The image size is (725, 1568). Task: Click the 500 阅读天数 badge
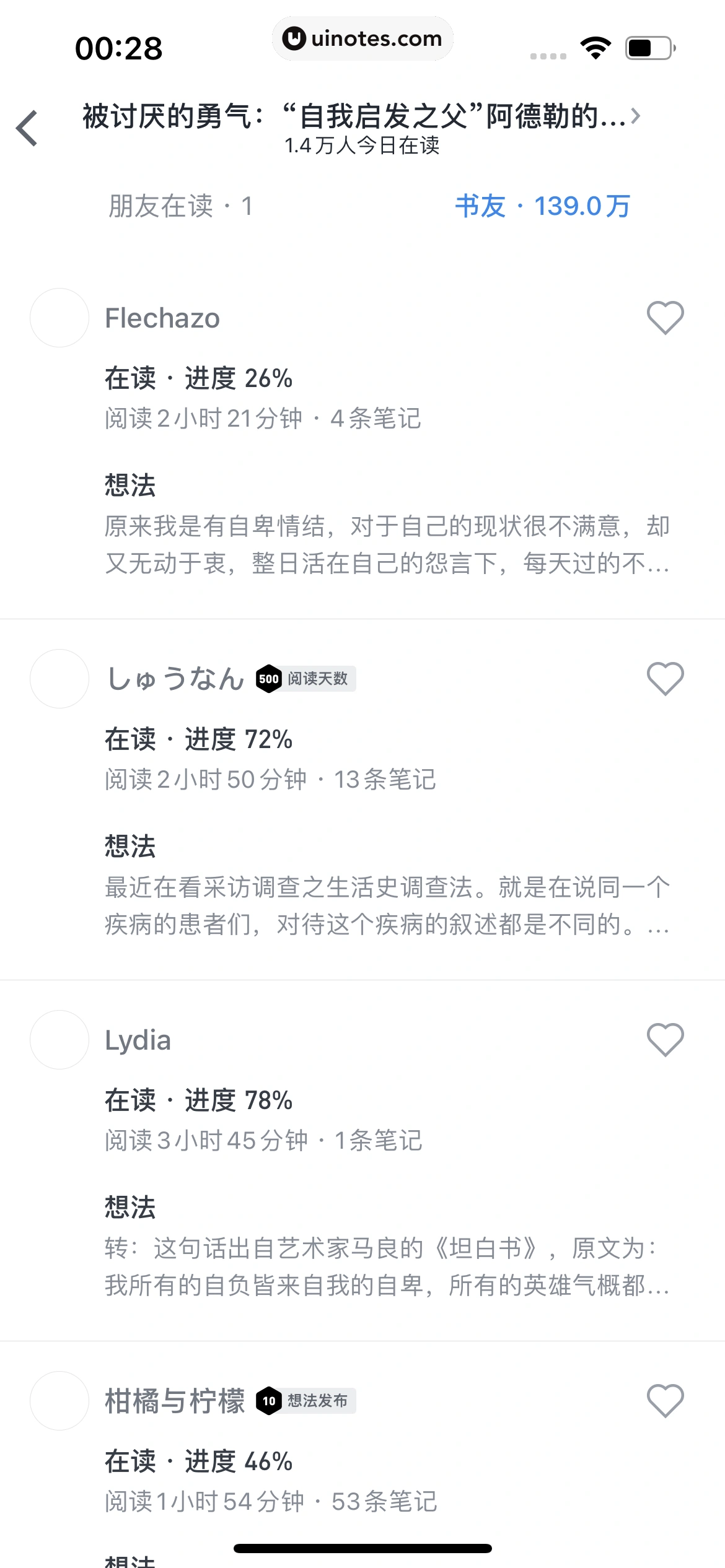tap(306, 679)
